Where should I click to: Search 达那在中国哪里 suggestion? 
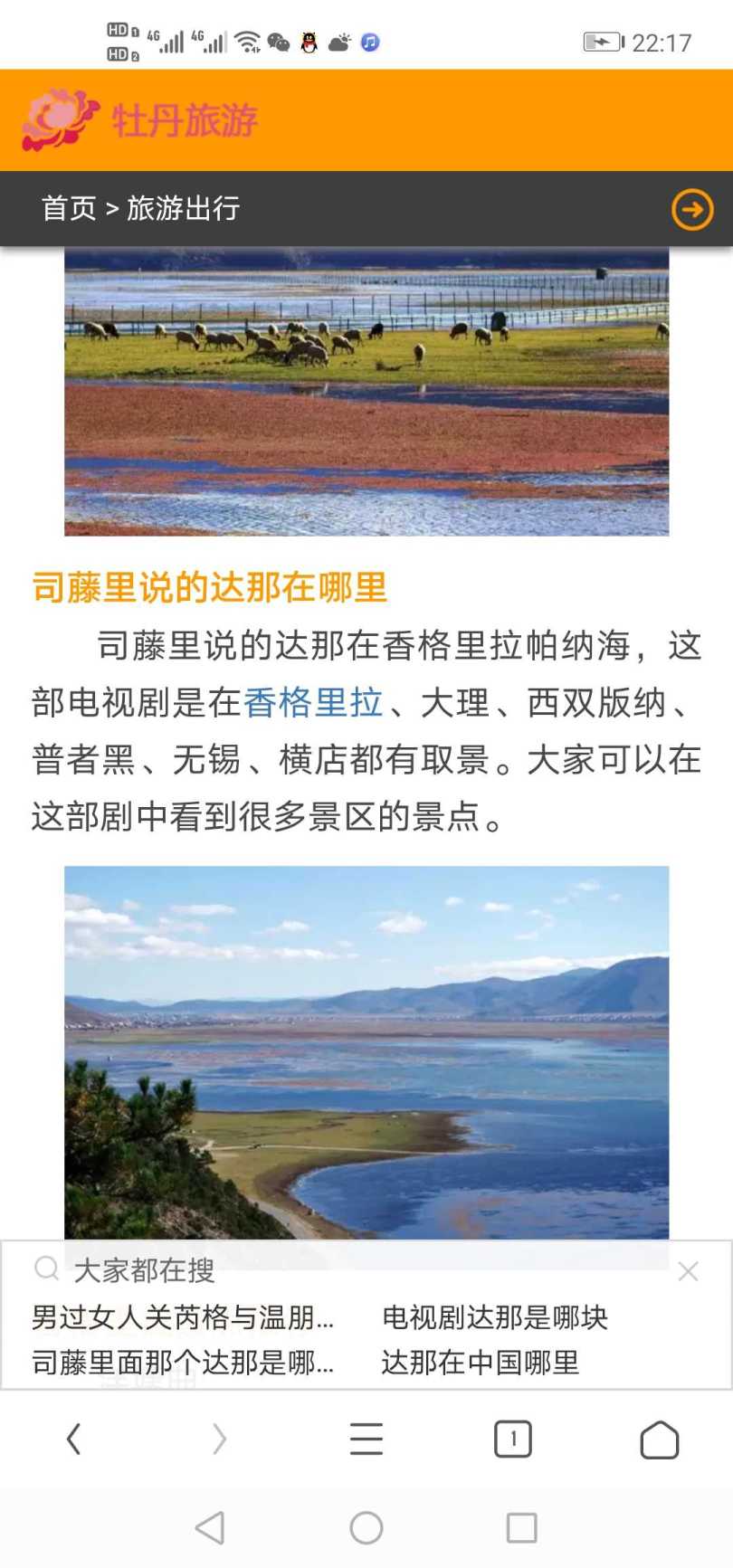click(480, 1362)
